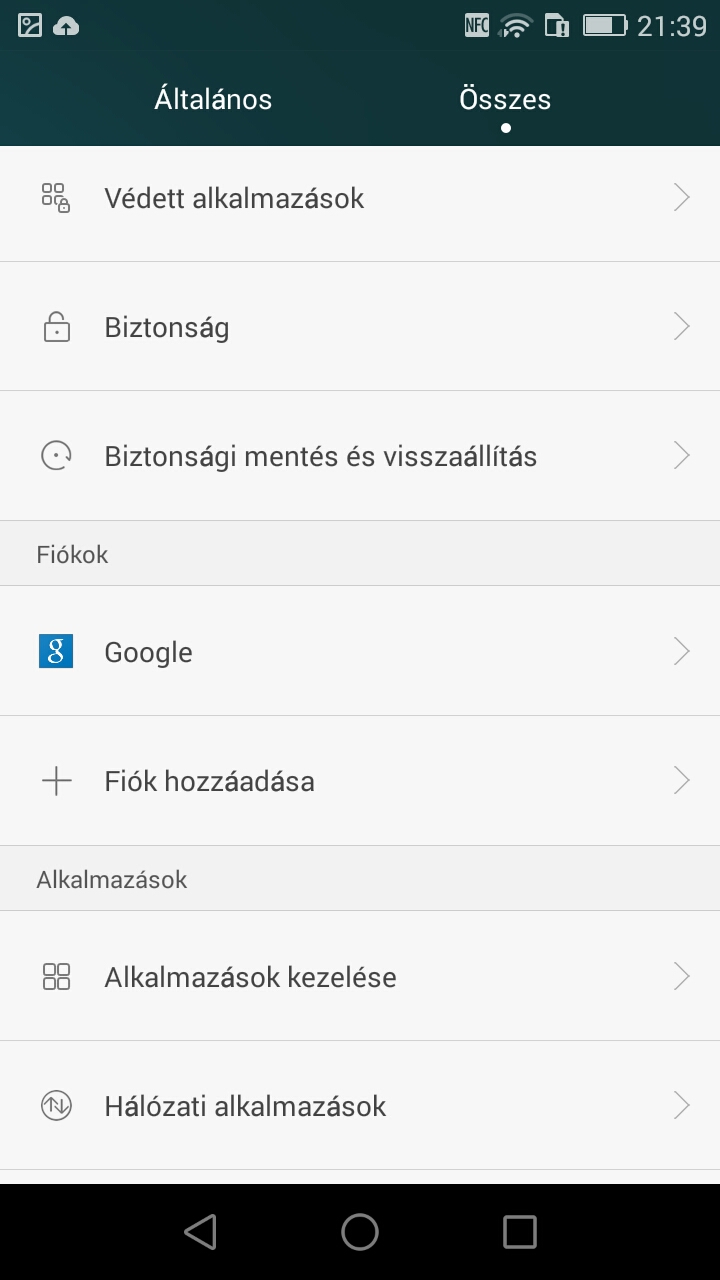The width and height of the screenshot is (720, 1280).
Task: Select the Összes tab
Action: 505,100
